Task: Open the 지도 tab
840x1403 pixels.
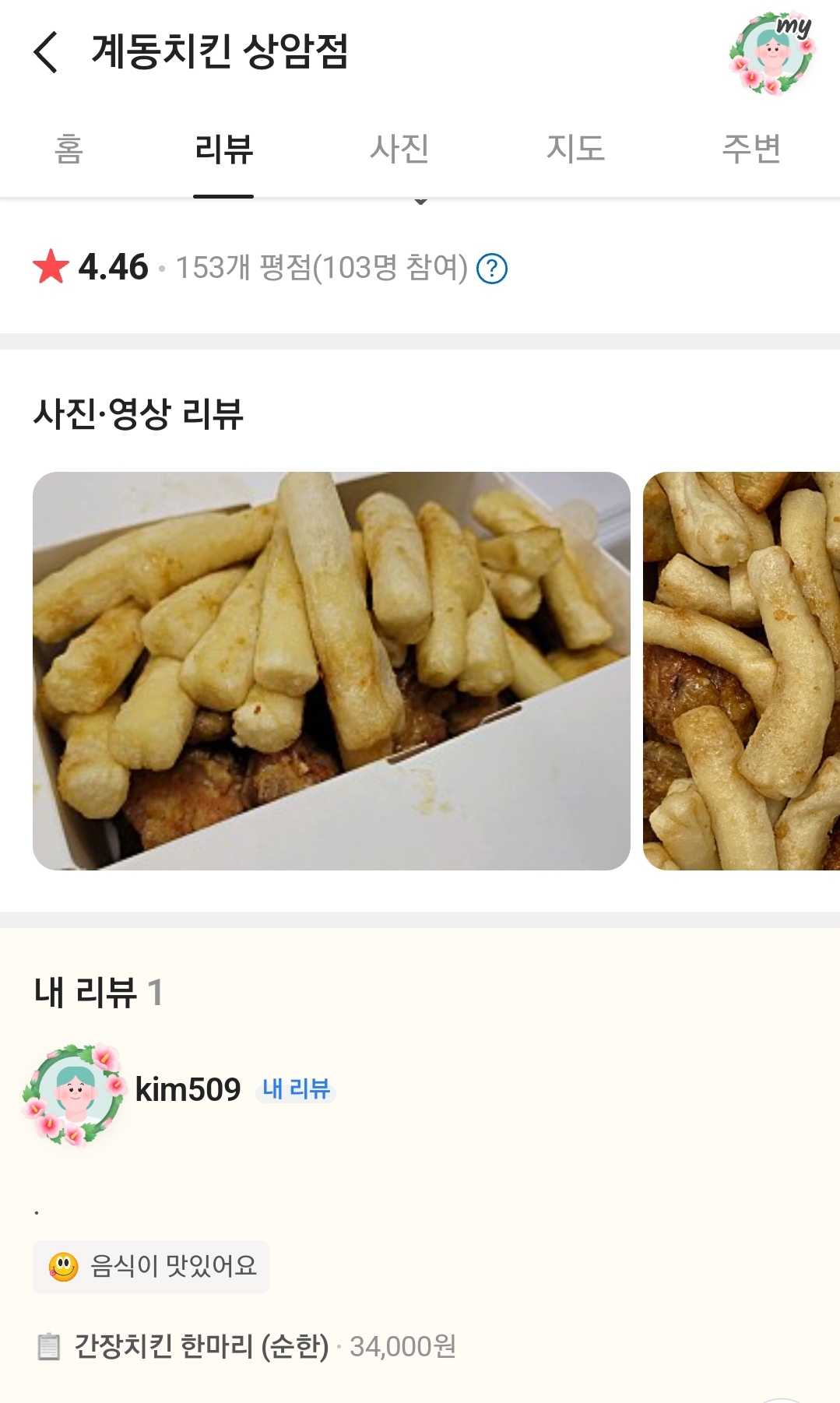Action: (575, 149)
